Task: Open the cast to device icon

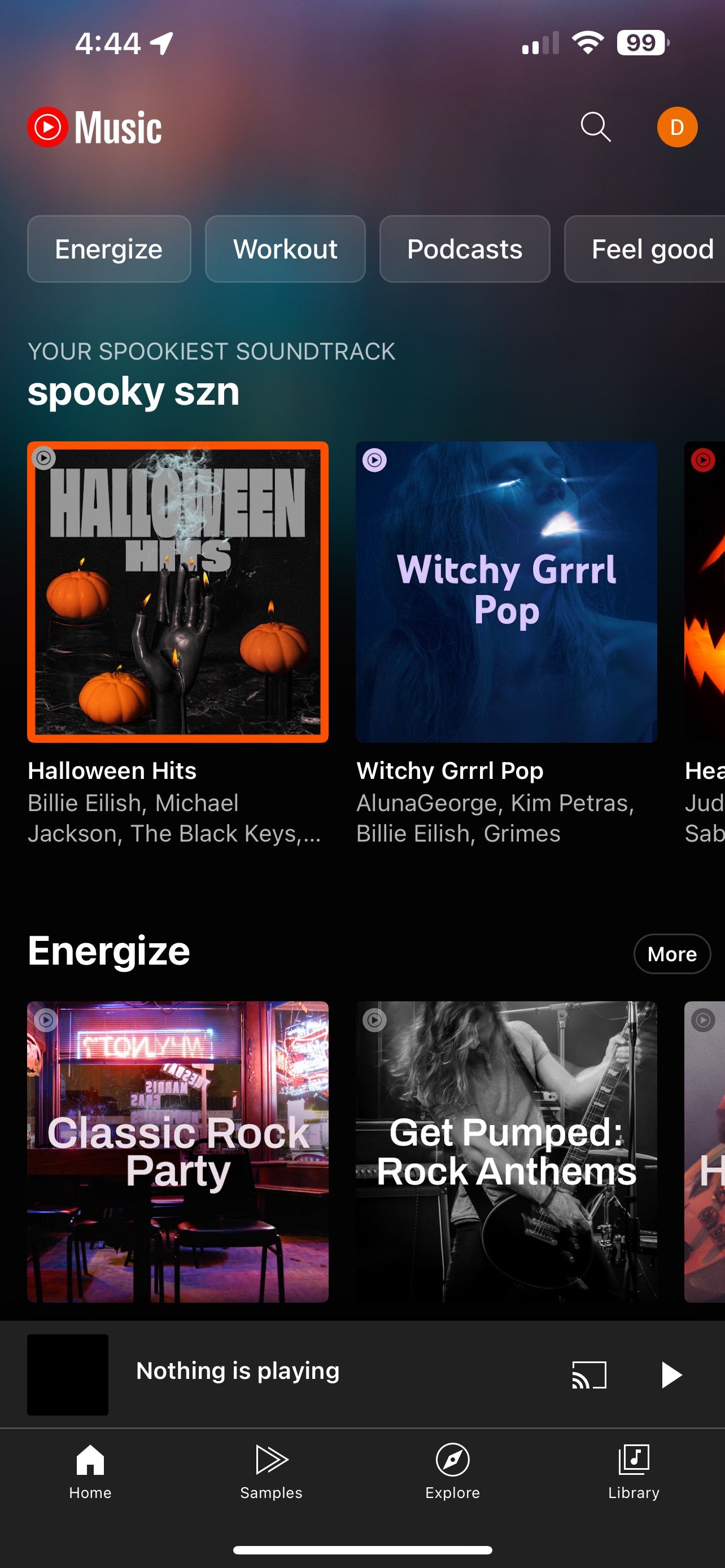Action: click(x=589, y=1374)
